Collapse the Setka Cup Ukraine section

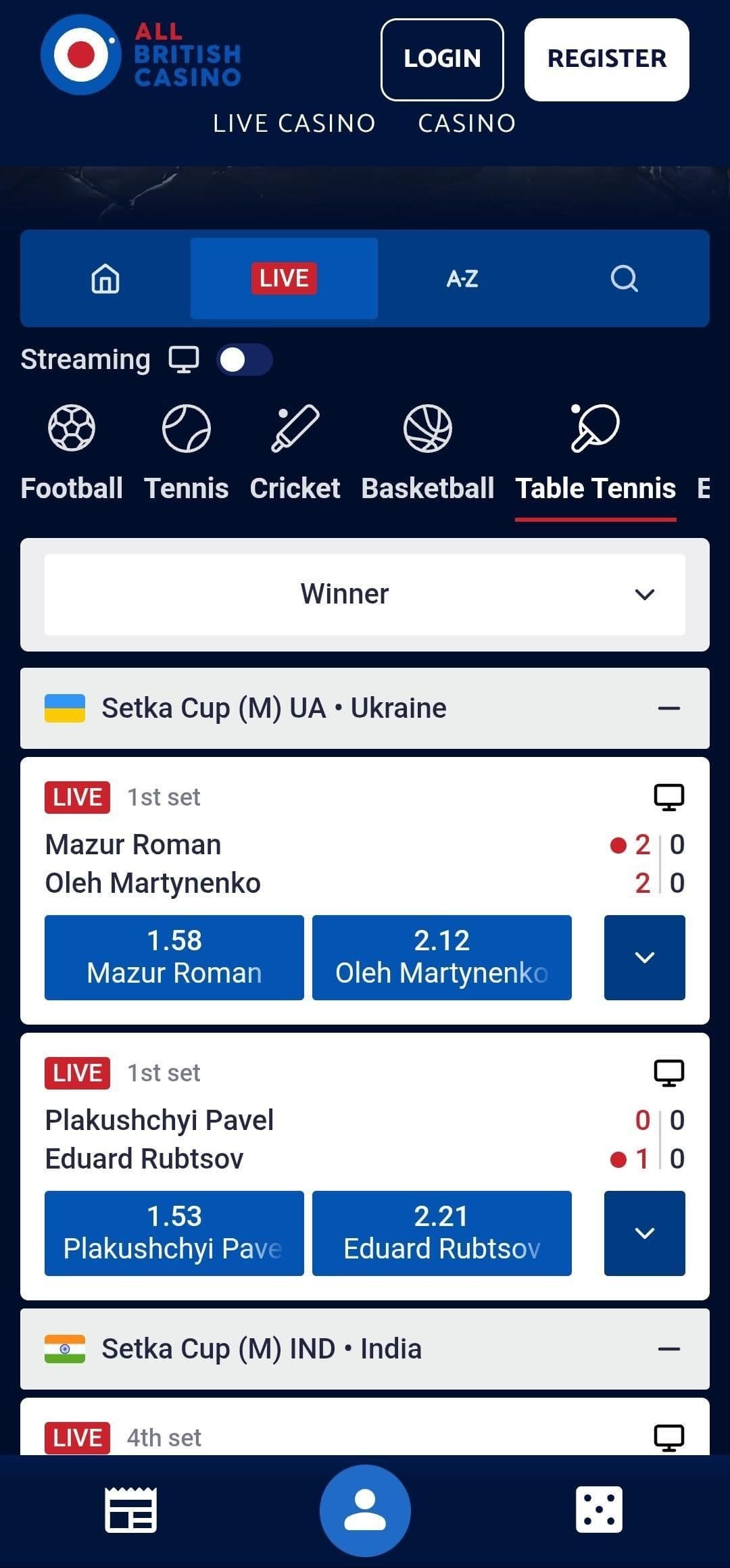(x=668, y=708)
